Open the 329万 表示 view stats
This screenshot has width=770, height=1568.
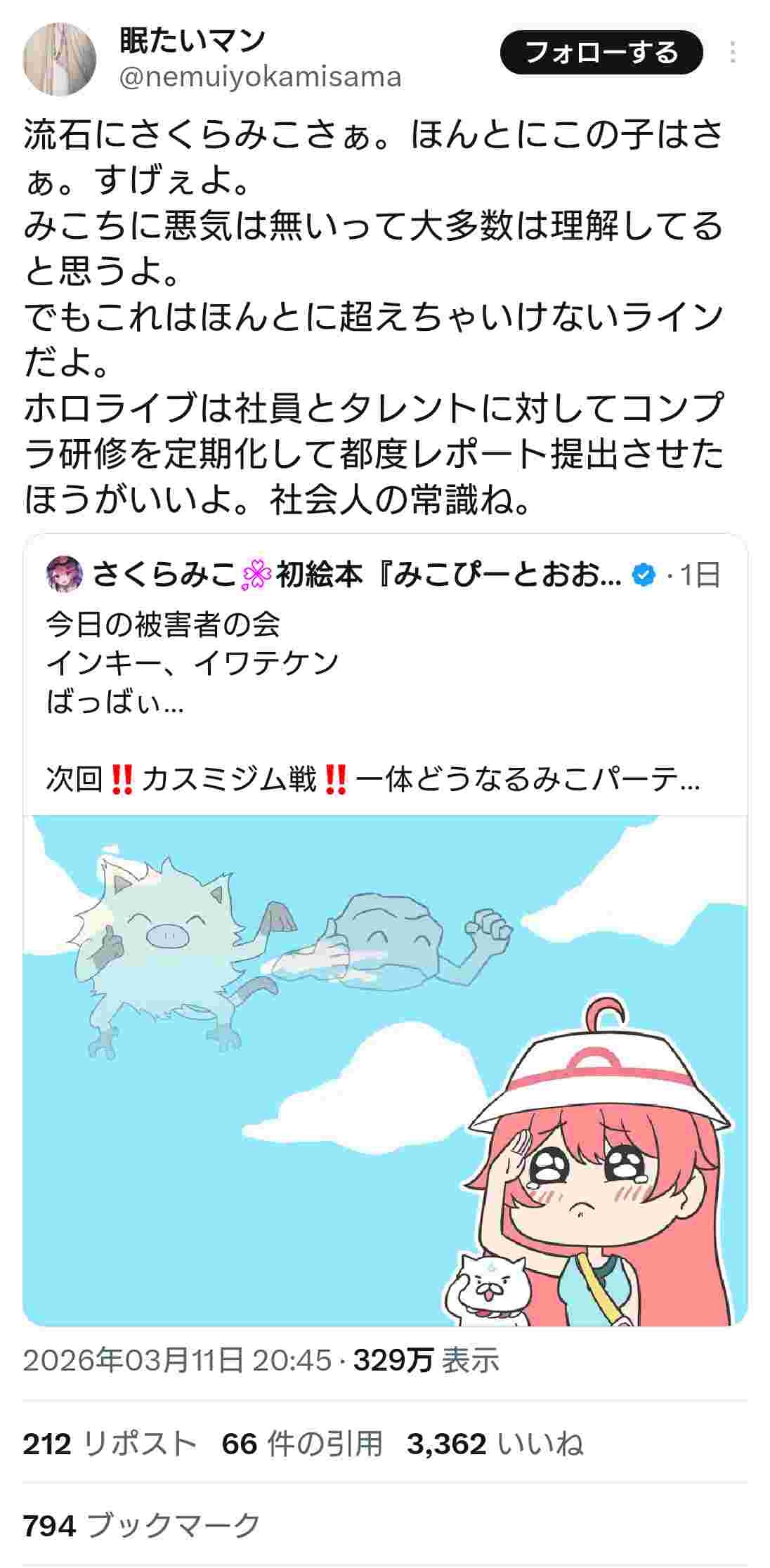[426, 1361]
